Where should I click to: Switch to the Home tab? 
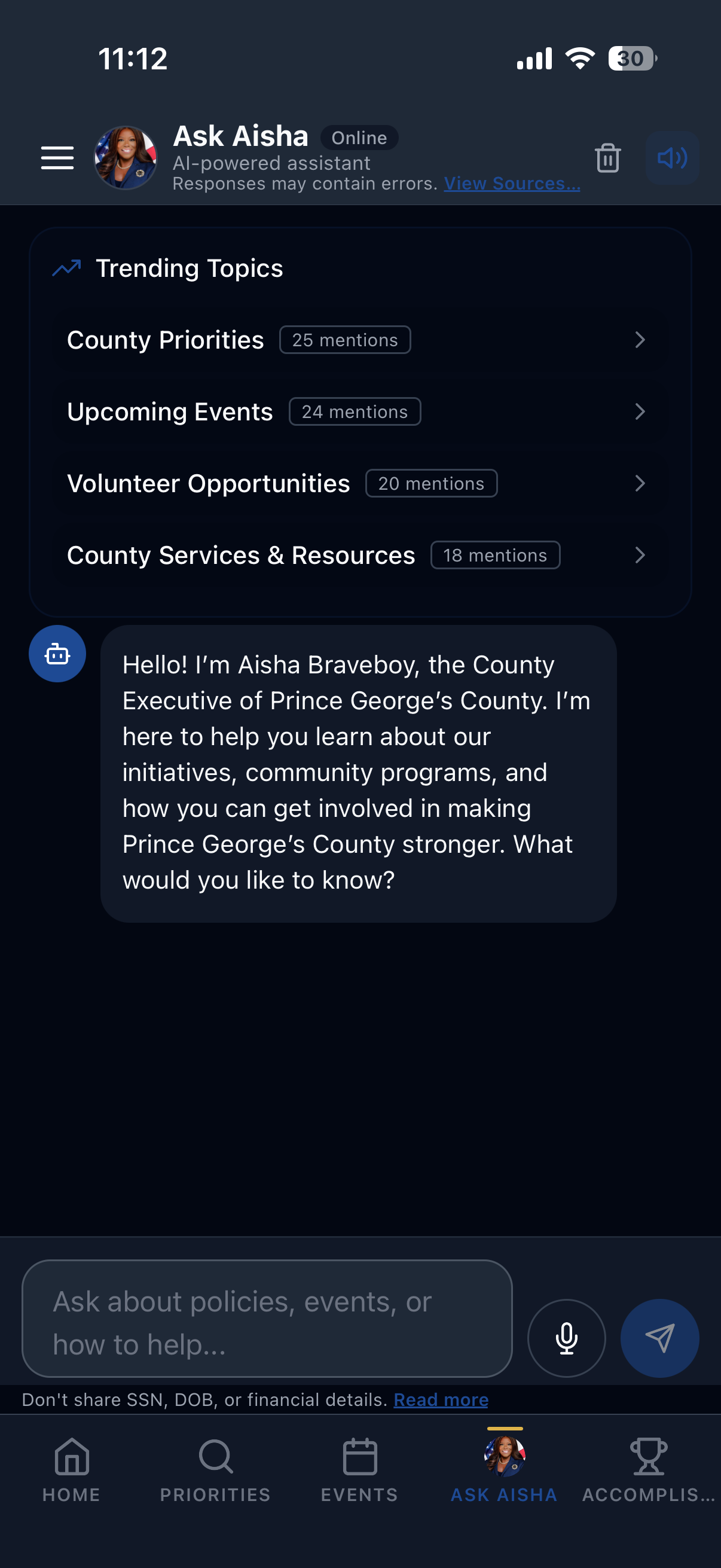[72, 1470]
